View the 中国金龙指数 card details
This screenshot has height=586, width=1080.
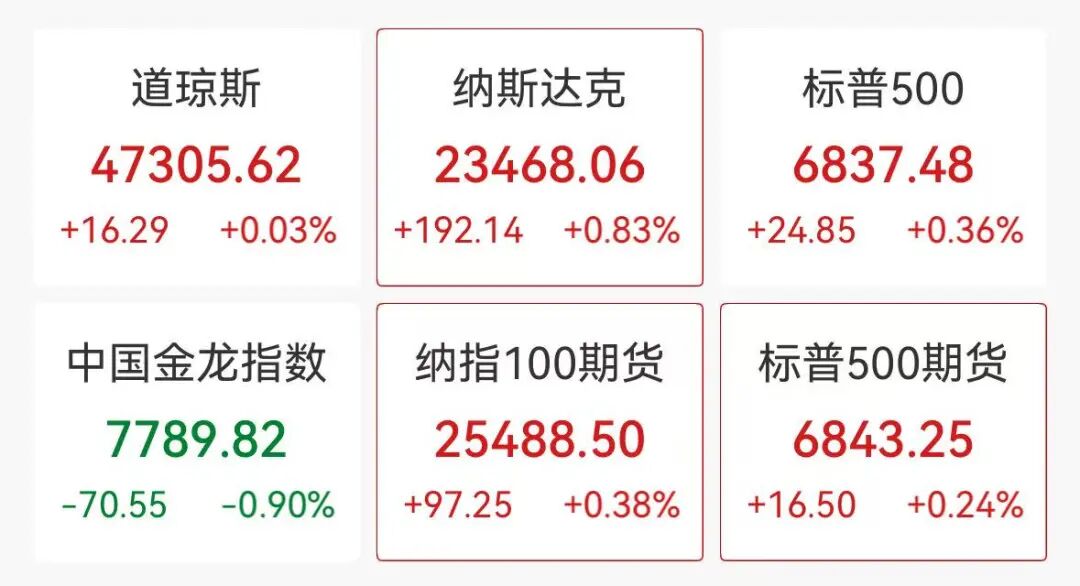pyautogui.click(x=196, y=432)
